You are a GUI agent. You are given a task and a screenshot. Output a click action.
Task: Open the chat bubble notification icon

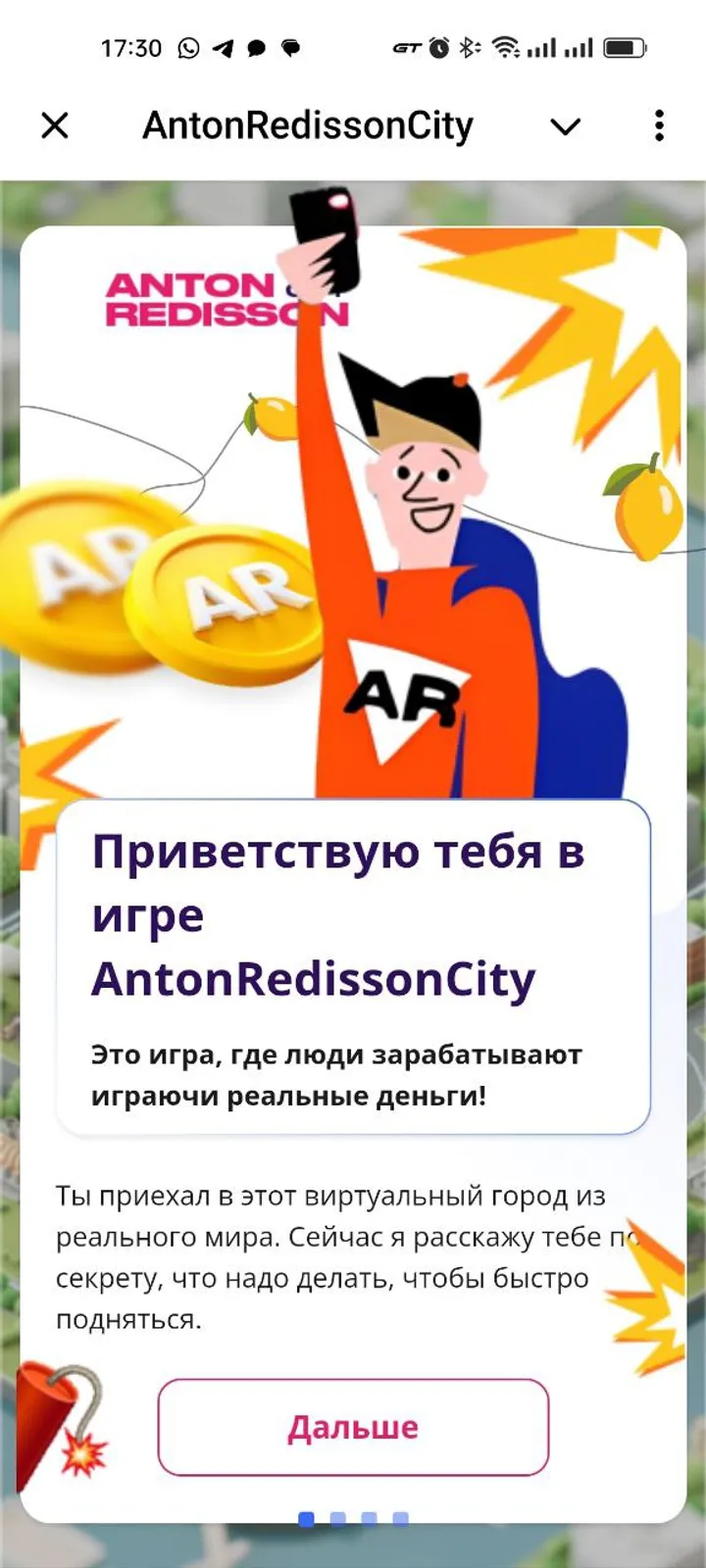(x=257, y=46)
